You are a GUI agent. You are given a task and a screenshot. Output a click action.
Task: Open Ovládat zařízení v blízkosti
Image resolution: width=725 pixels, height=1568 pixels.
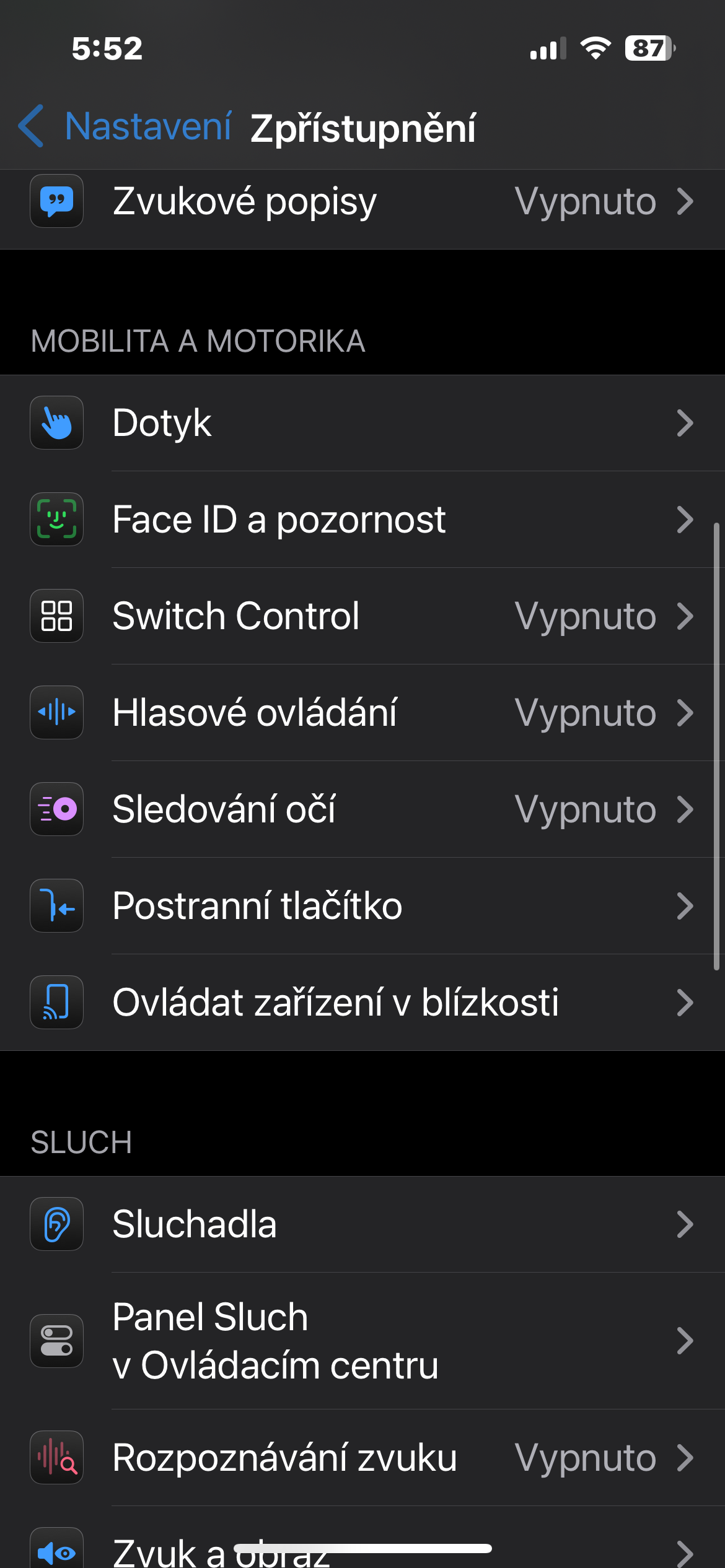pyautogui.click(x=362, y=1003)
